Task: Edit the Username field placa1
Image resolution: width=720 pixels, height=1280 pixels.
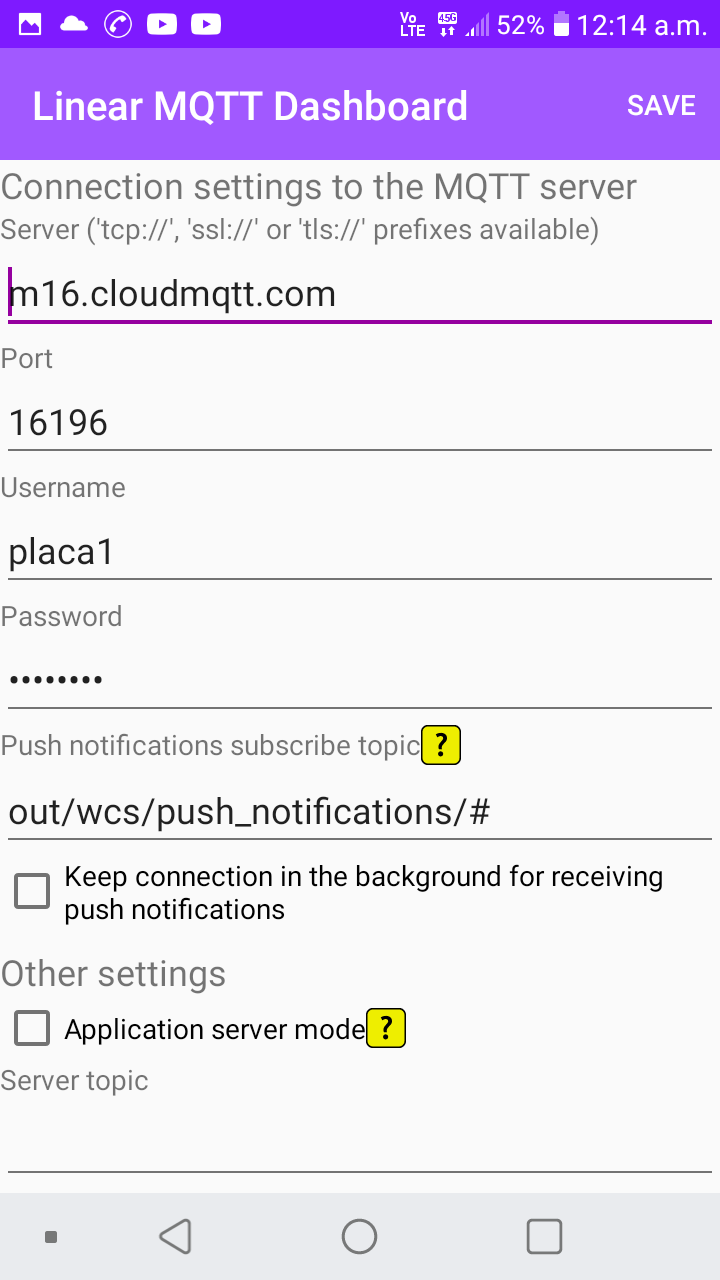Action: (x=360, y=552)
